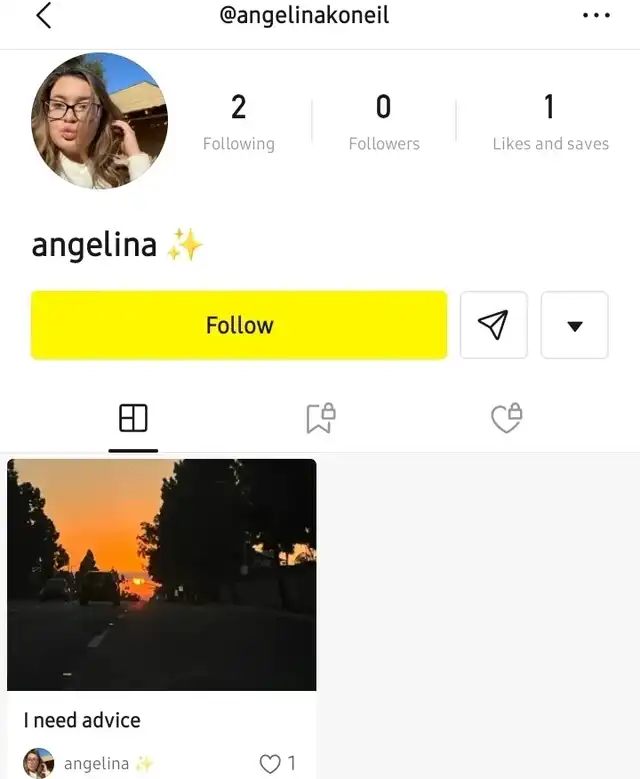Switch to the posts grid tab

(x=133, y=419)
